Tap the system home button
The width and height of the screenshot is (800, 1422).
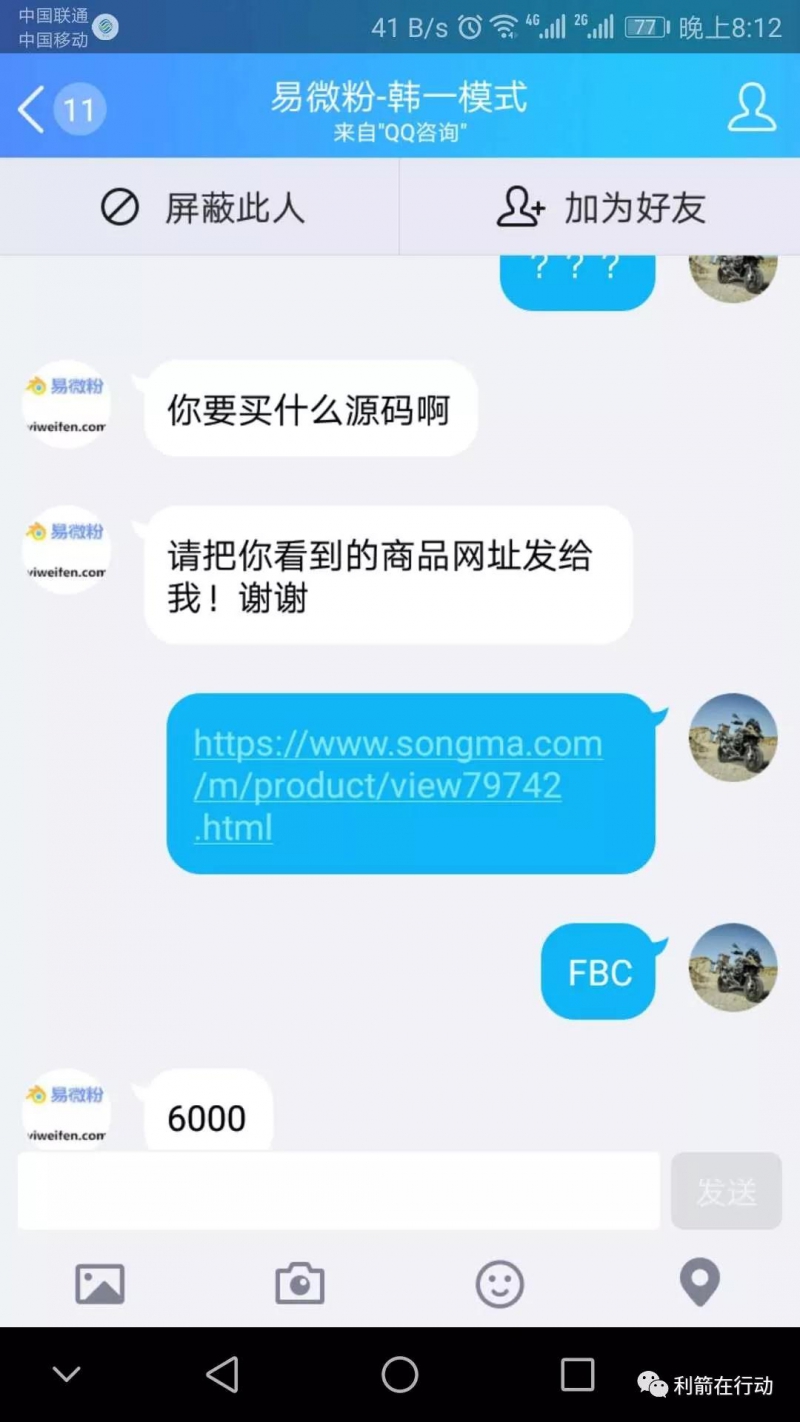[399, 1375]
